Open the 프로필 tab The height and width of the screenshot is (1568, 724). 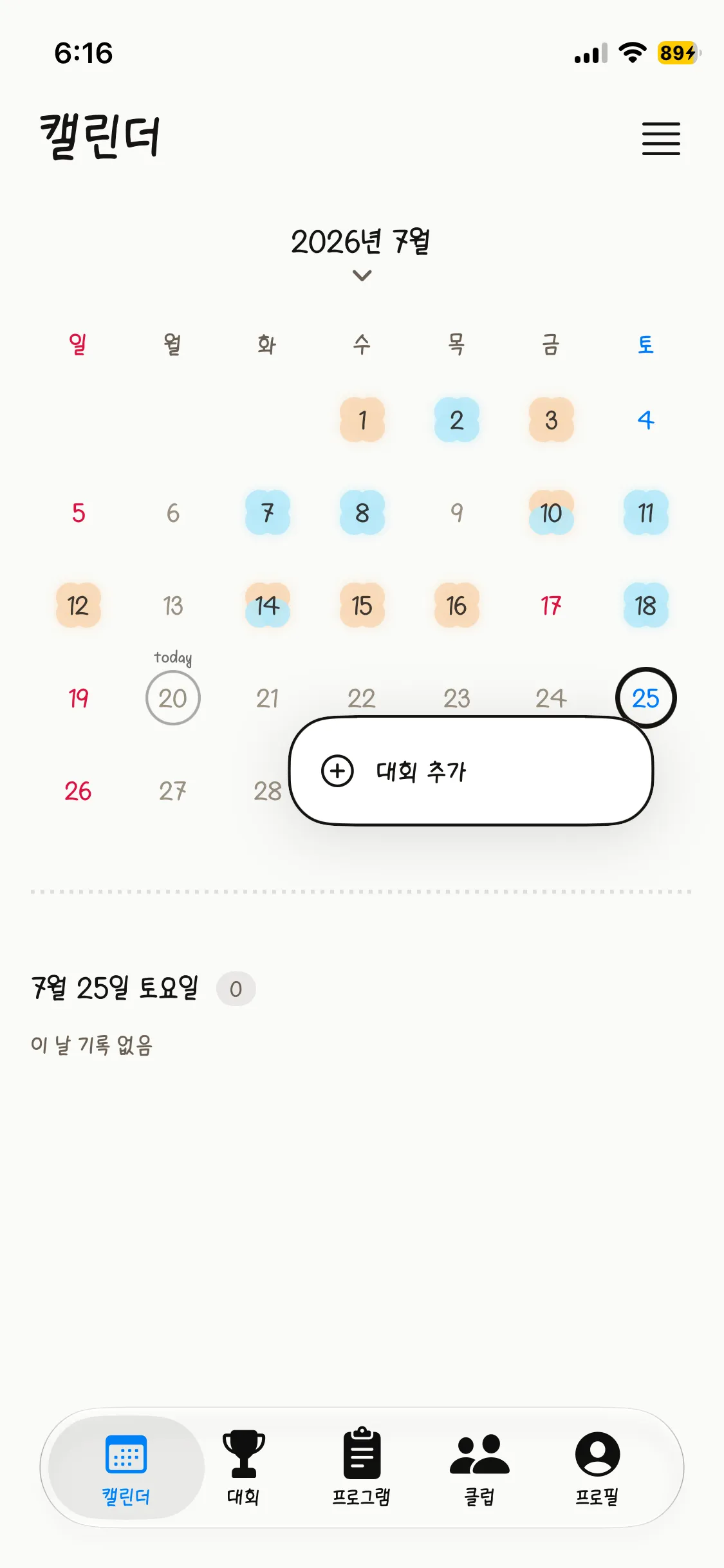tap(597, 1468)
